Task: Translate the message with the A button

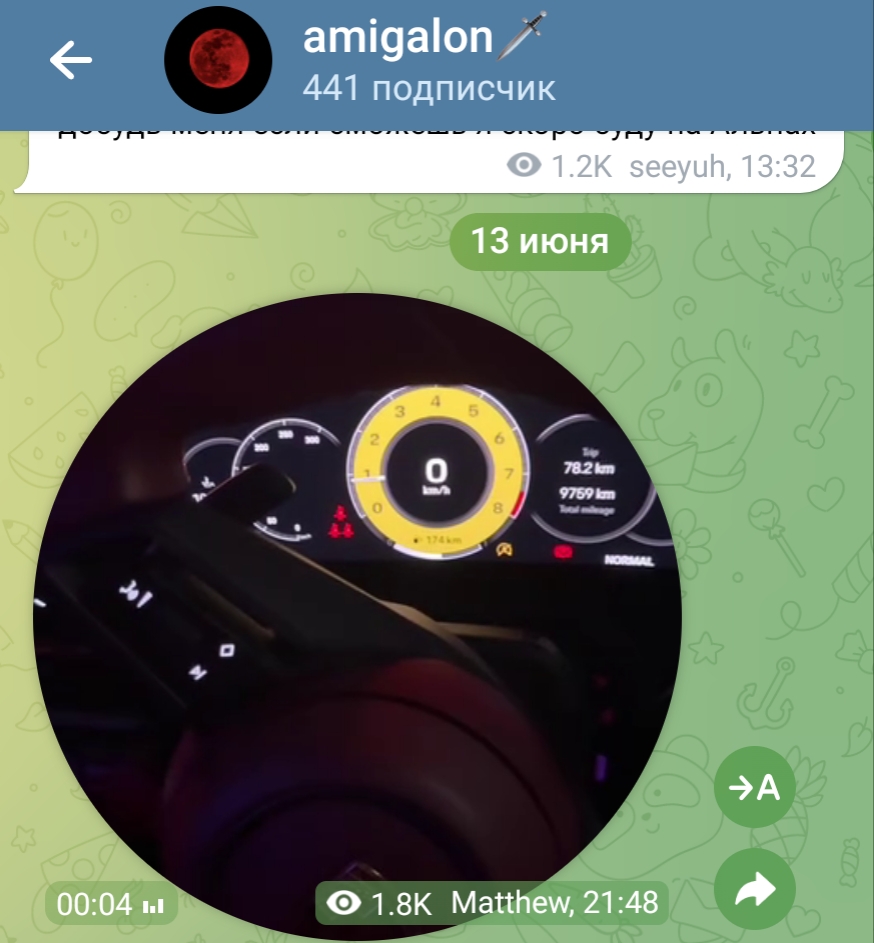Action: pos(755,787)
